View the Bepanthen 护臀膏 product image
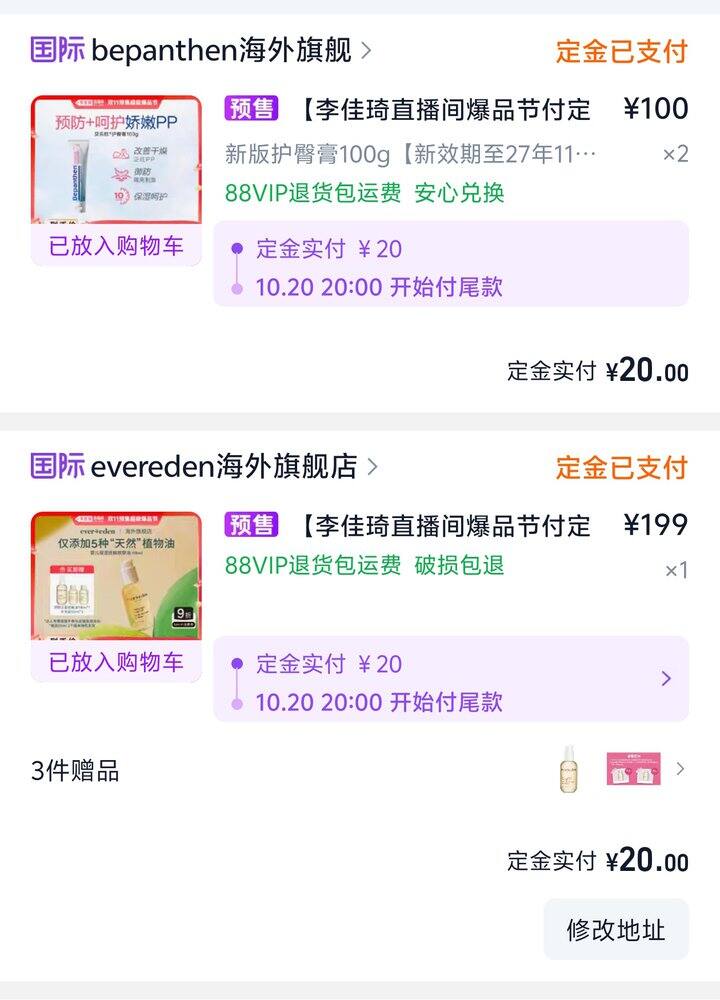This screenshot has width=720, height=1000. coord(116,165)
